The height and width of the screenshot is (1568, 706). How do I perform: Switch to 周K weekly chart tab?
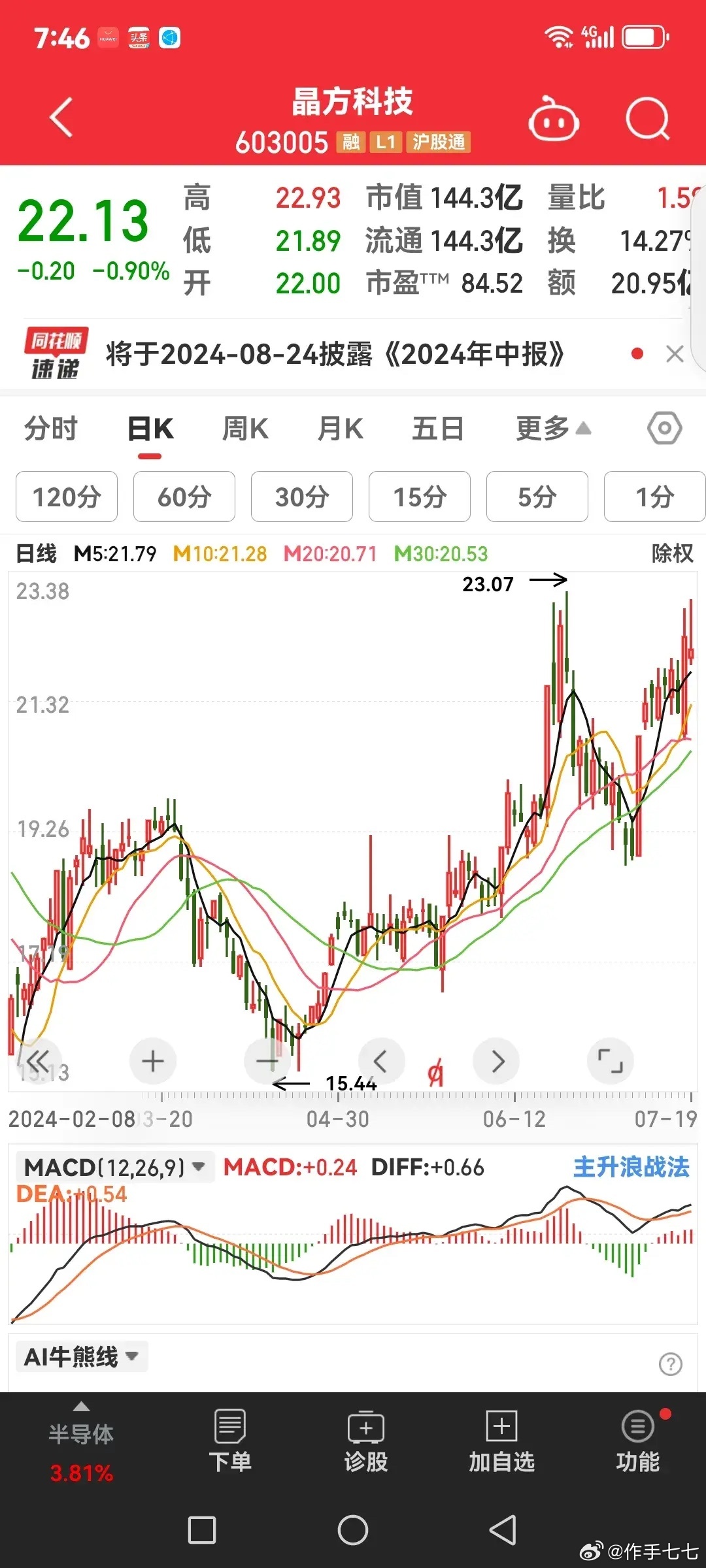(244, 428)
